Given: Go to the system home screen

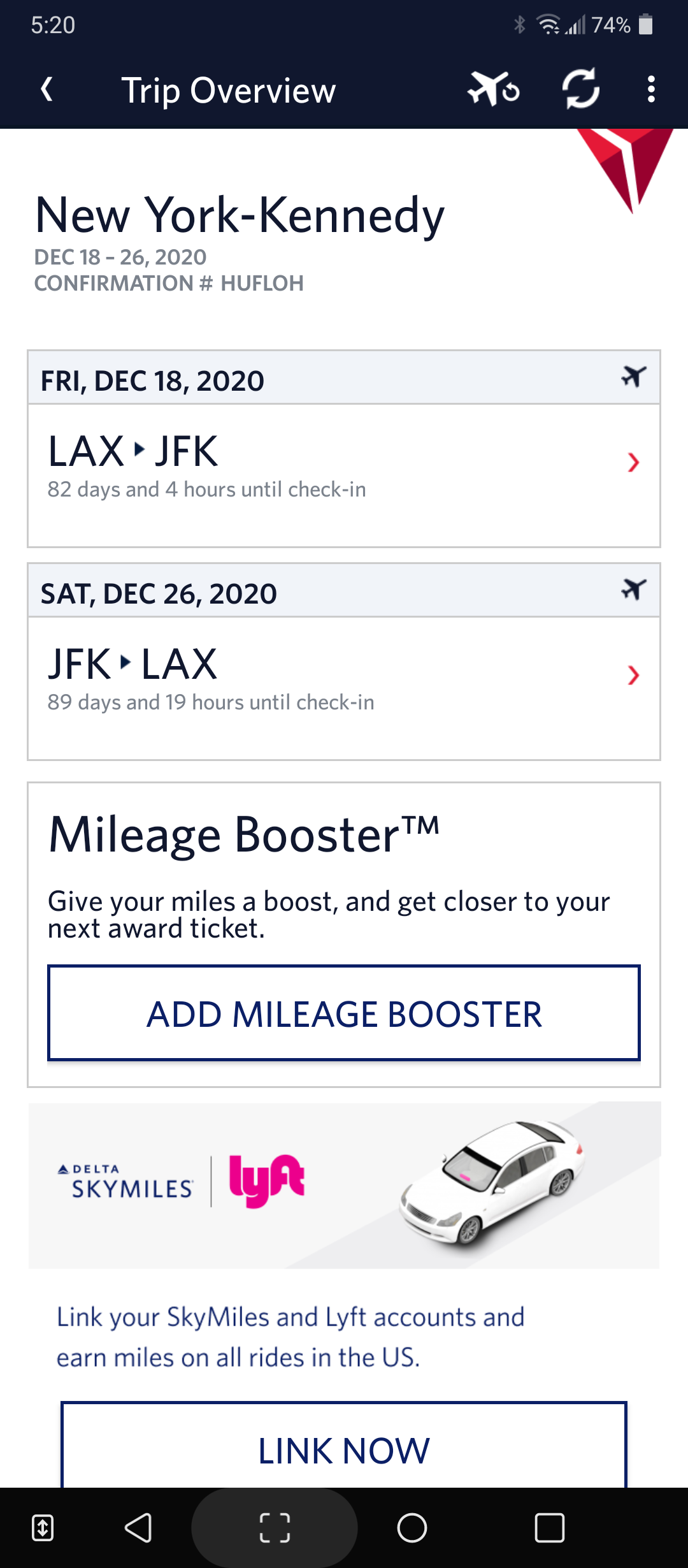Looking at the screenshot, I should click(412, 1528).
